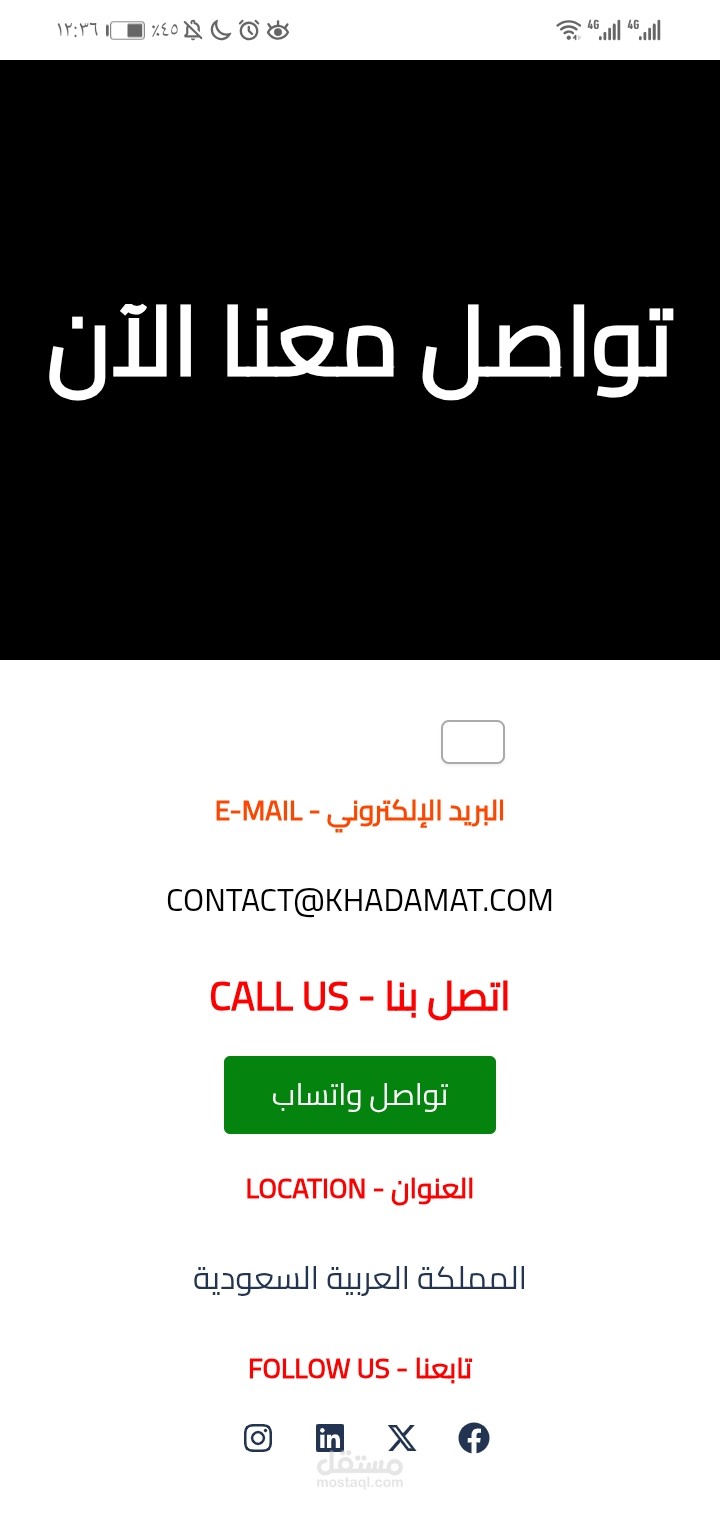The width and height of the screenshot is (720, 1520).
Task: Tap the contact@khadamat.com email address
Action: pyautogui.click(x=360, y=900)
